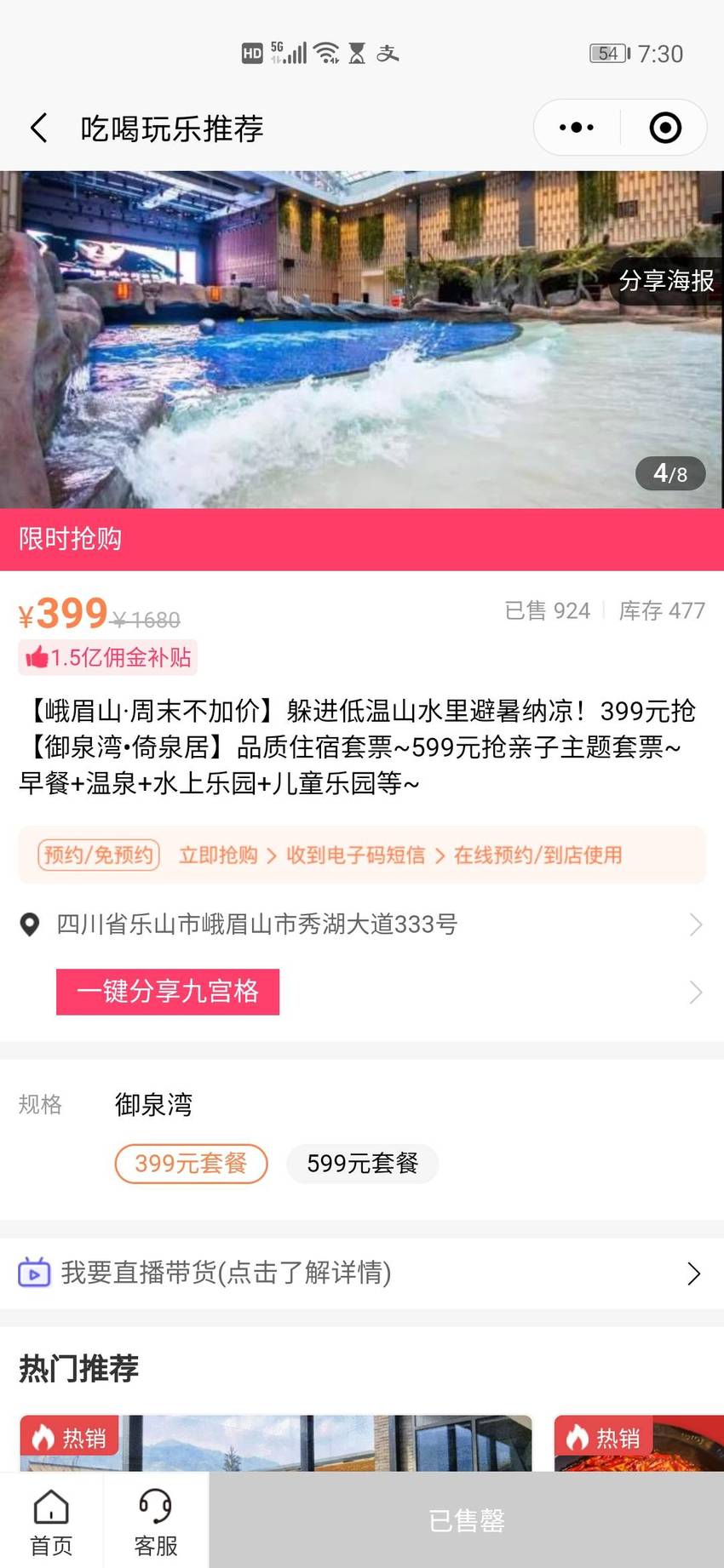Image resolution: width=724 pixels, height=1568 pixels.
Task: Close the mini program via circle icon
Action: coord(665,128)
